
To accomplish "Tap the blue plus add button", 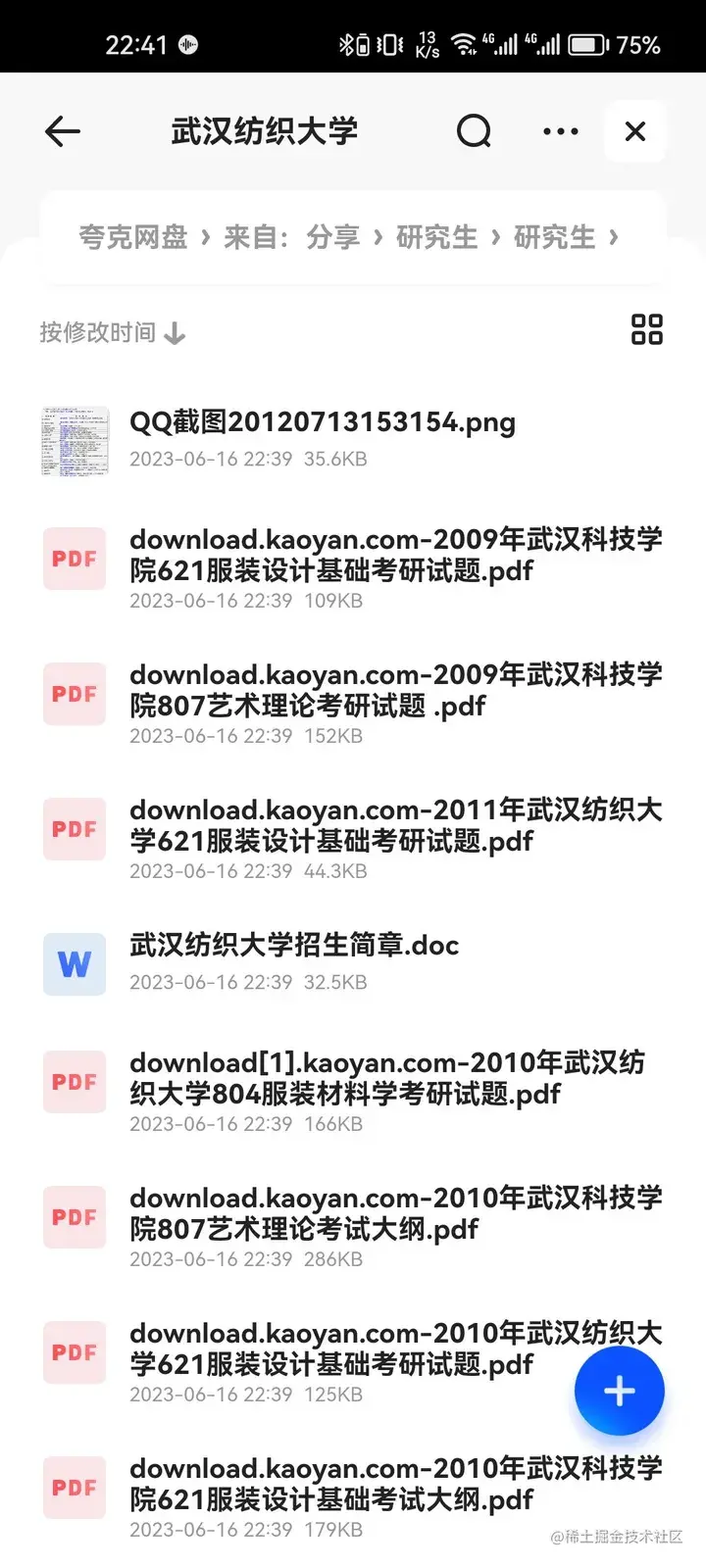I will pyautogui.click(x=619, y=1391).
